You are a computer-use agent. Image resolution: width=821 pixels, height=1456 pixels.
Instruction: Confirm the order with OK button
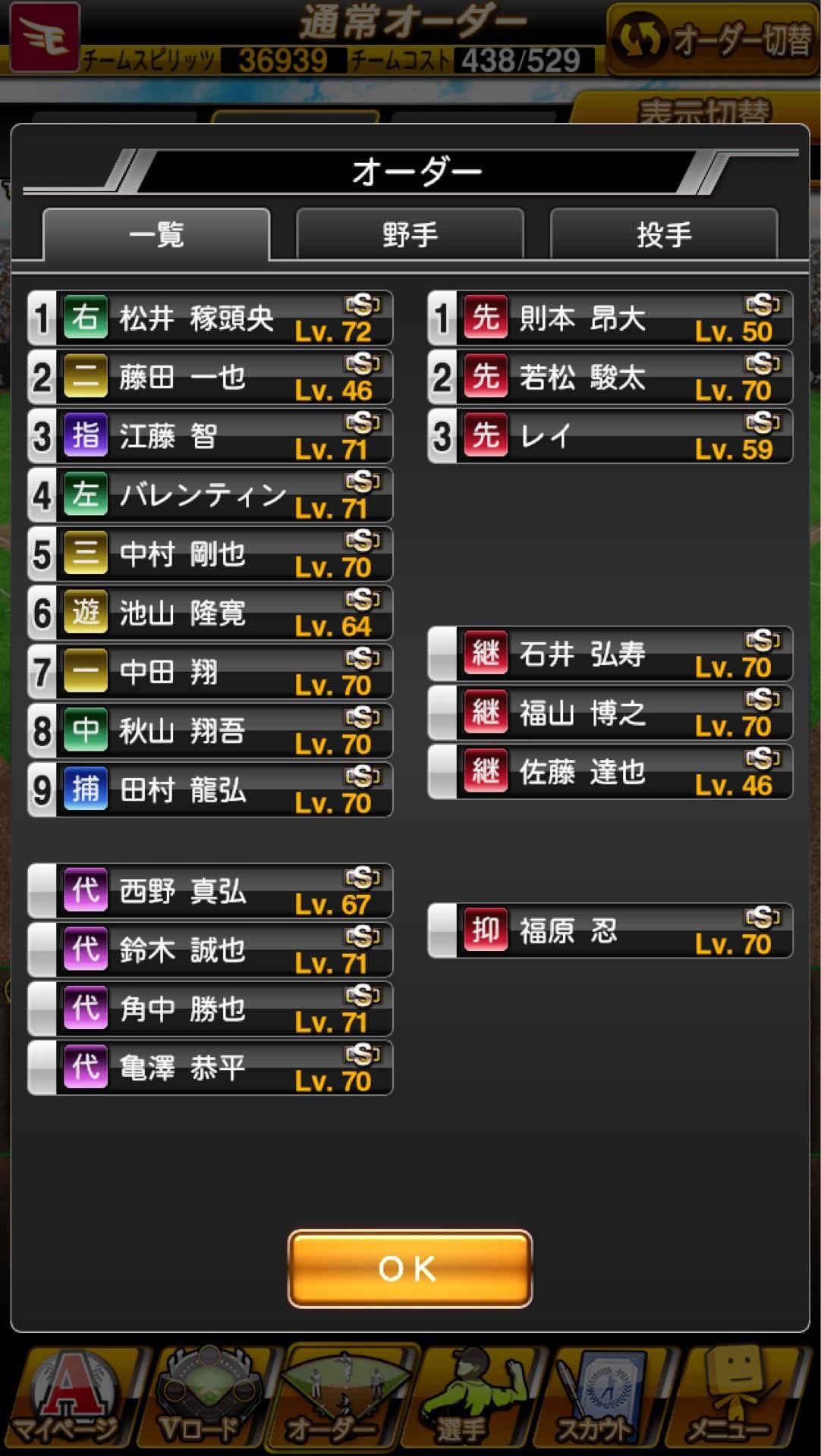tap(410, 1269)
